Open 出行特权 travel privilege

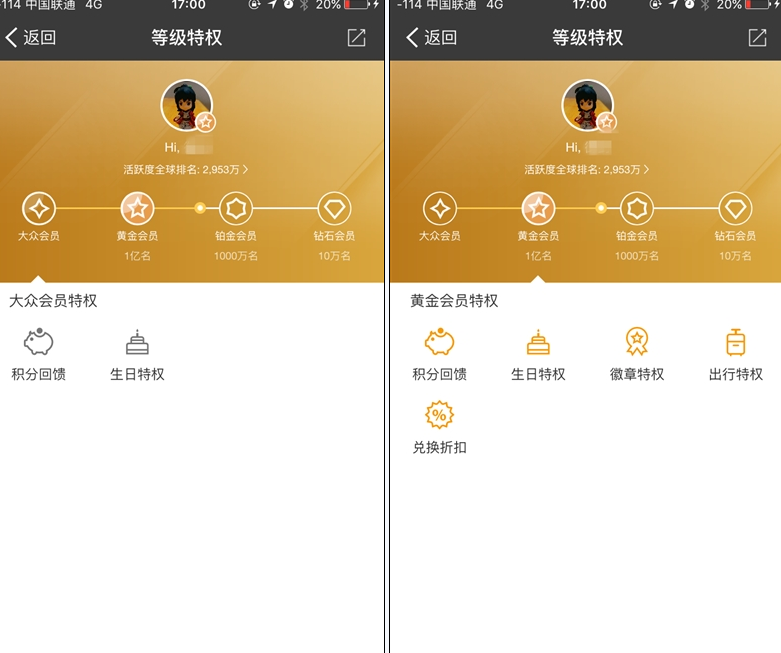735,354
